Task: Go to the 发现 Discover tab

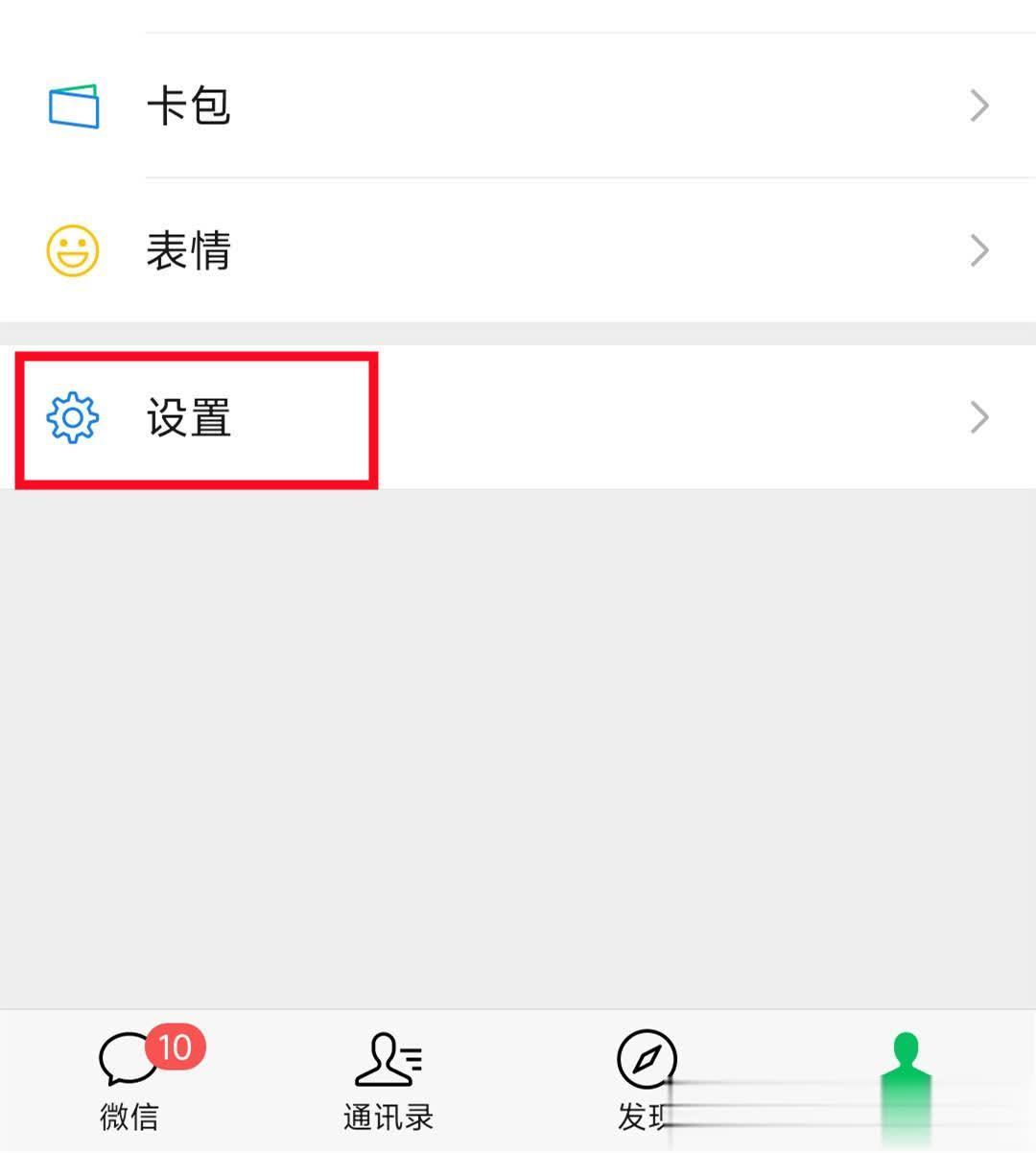Action: point(646,1081)
